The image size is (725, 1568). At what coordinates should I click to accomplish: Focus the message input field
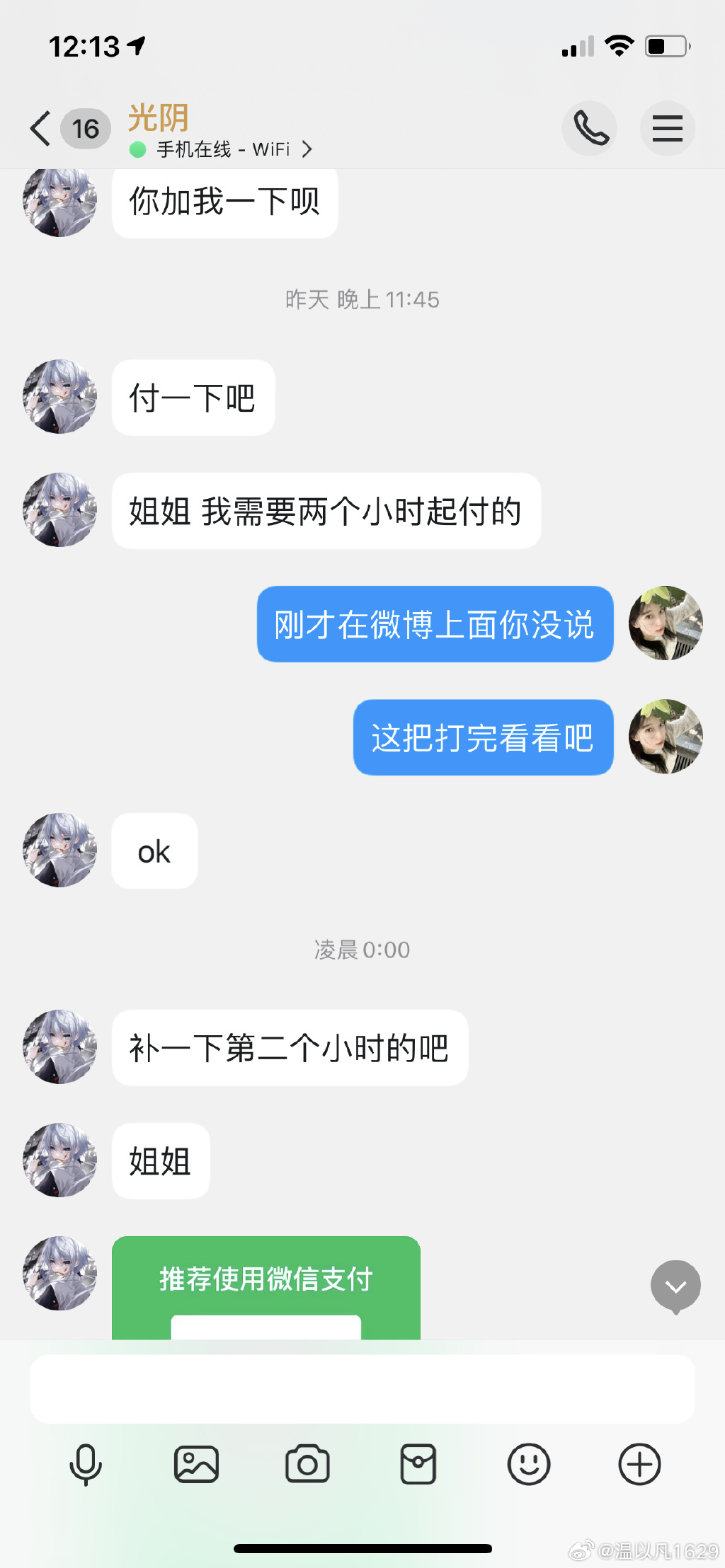coord(362,1388)
